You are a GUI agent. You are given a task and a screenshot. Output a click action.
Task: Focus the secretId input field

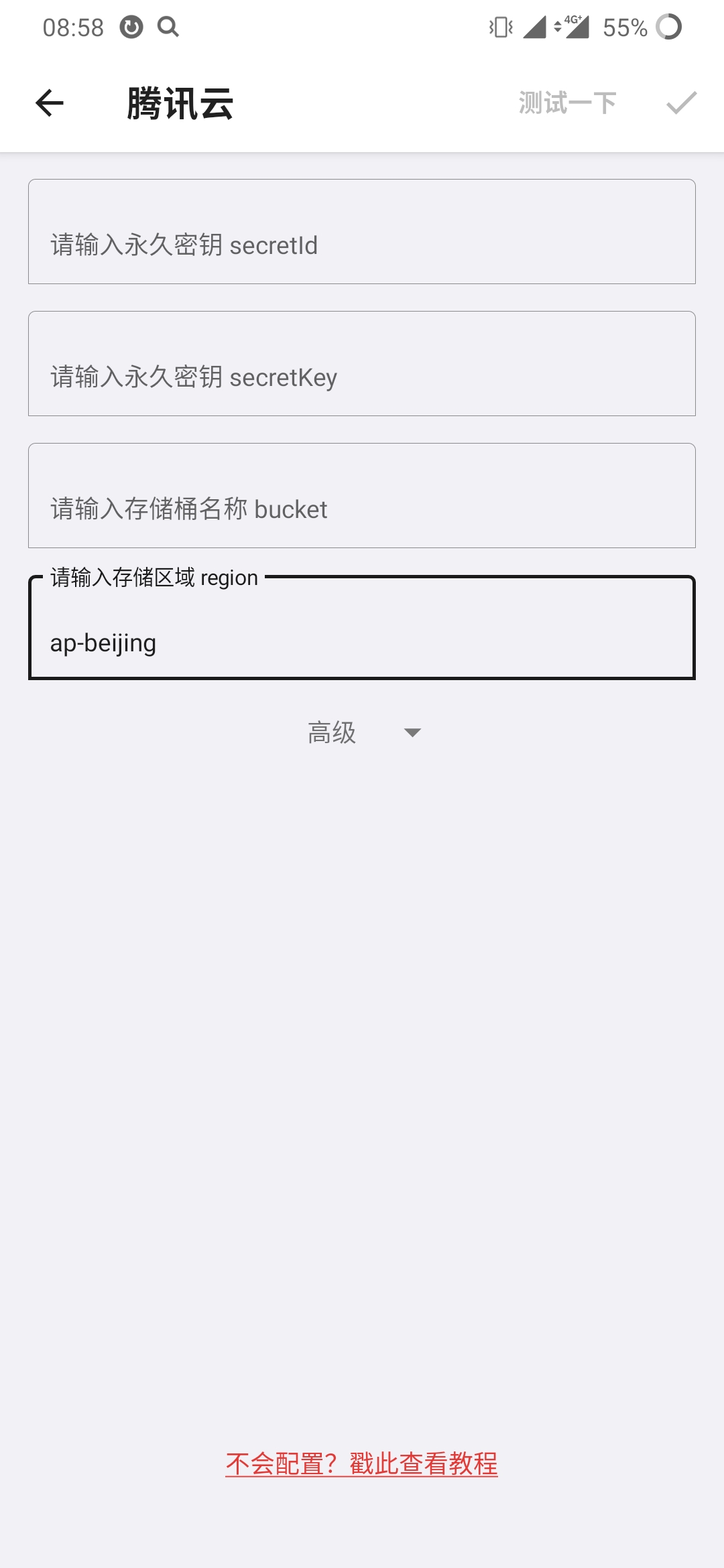[x=362, y=232]
